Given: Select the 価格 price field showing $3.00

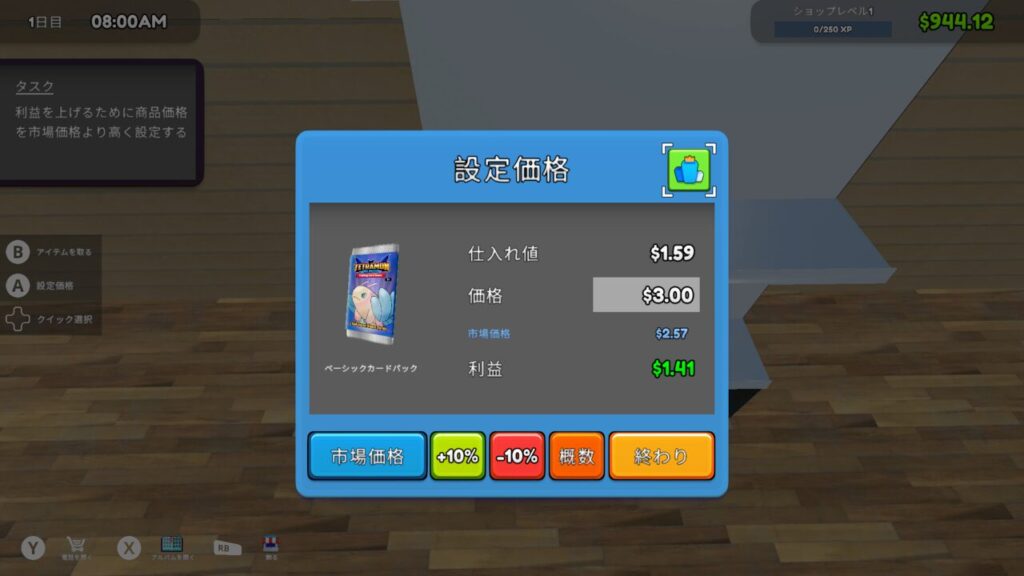Looking at the screenshot, I should coord(646,295).
